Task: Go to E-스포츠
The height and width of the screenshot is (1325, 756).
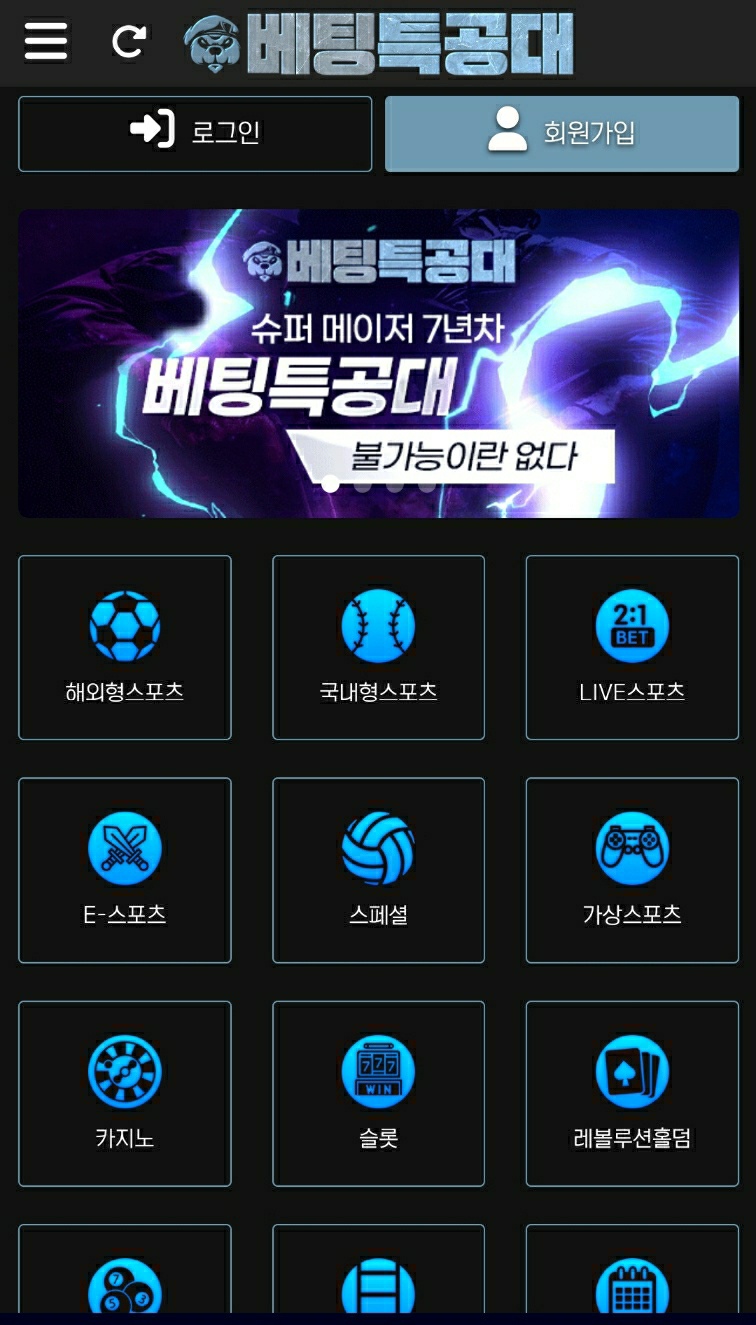Action: tap(125, 870)
